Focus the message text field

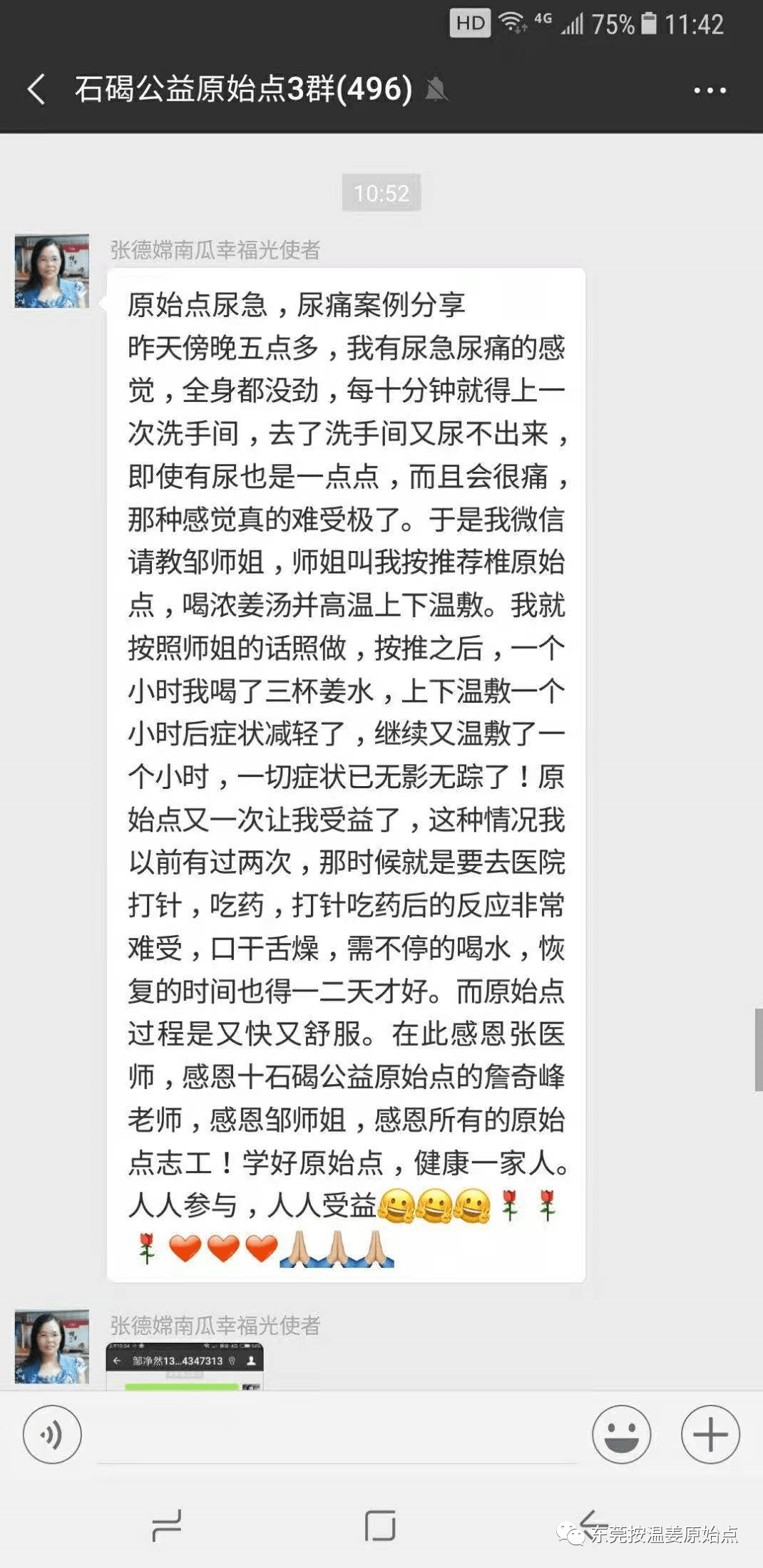click(337, 1434)
